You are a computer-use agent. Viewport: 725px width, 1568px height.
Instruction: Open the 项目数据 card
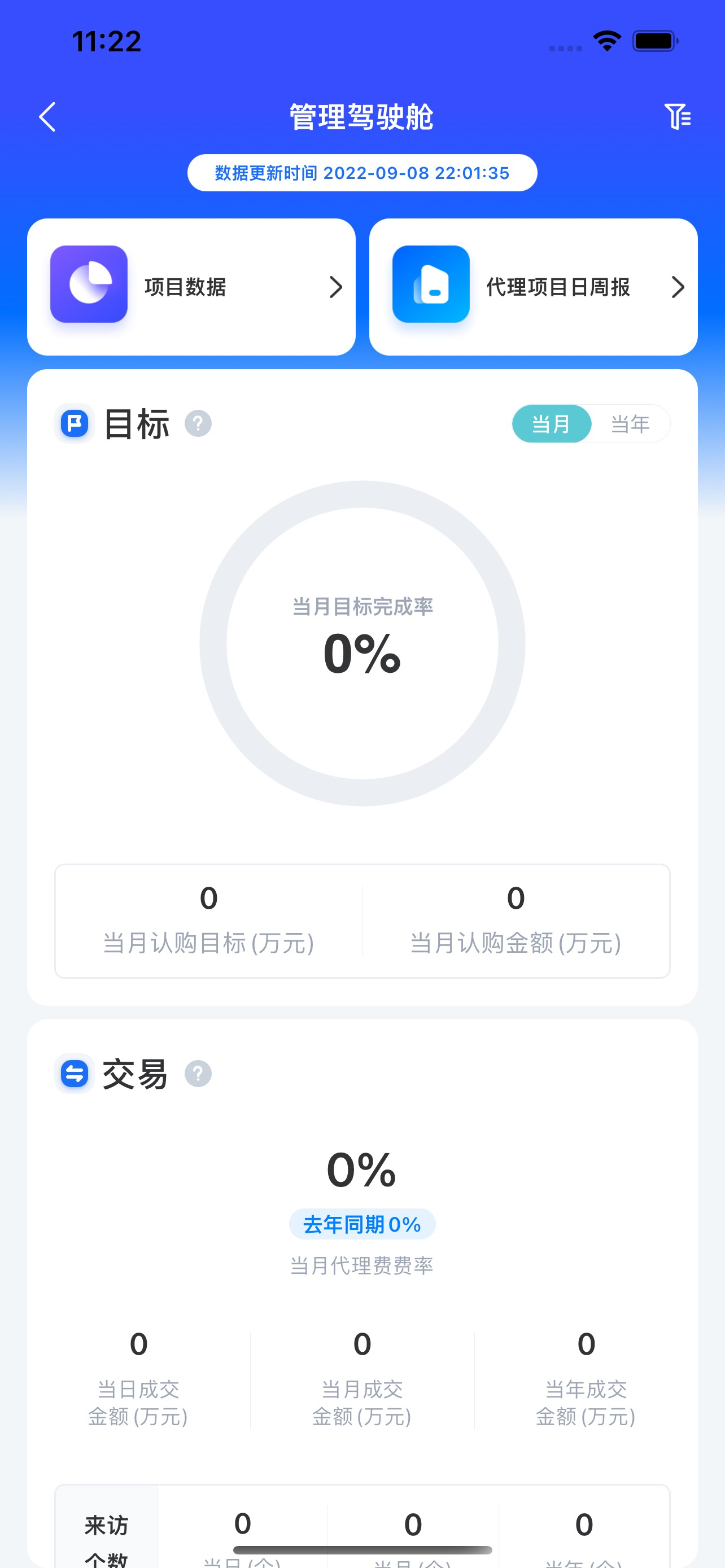(191, 287)
